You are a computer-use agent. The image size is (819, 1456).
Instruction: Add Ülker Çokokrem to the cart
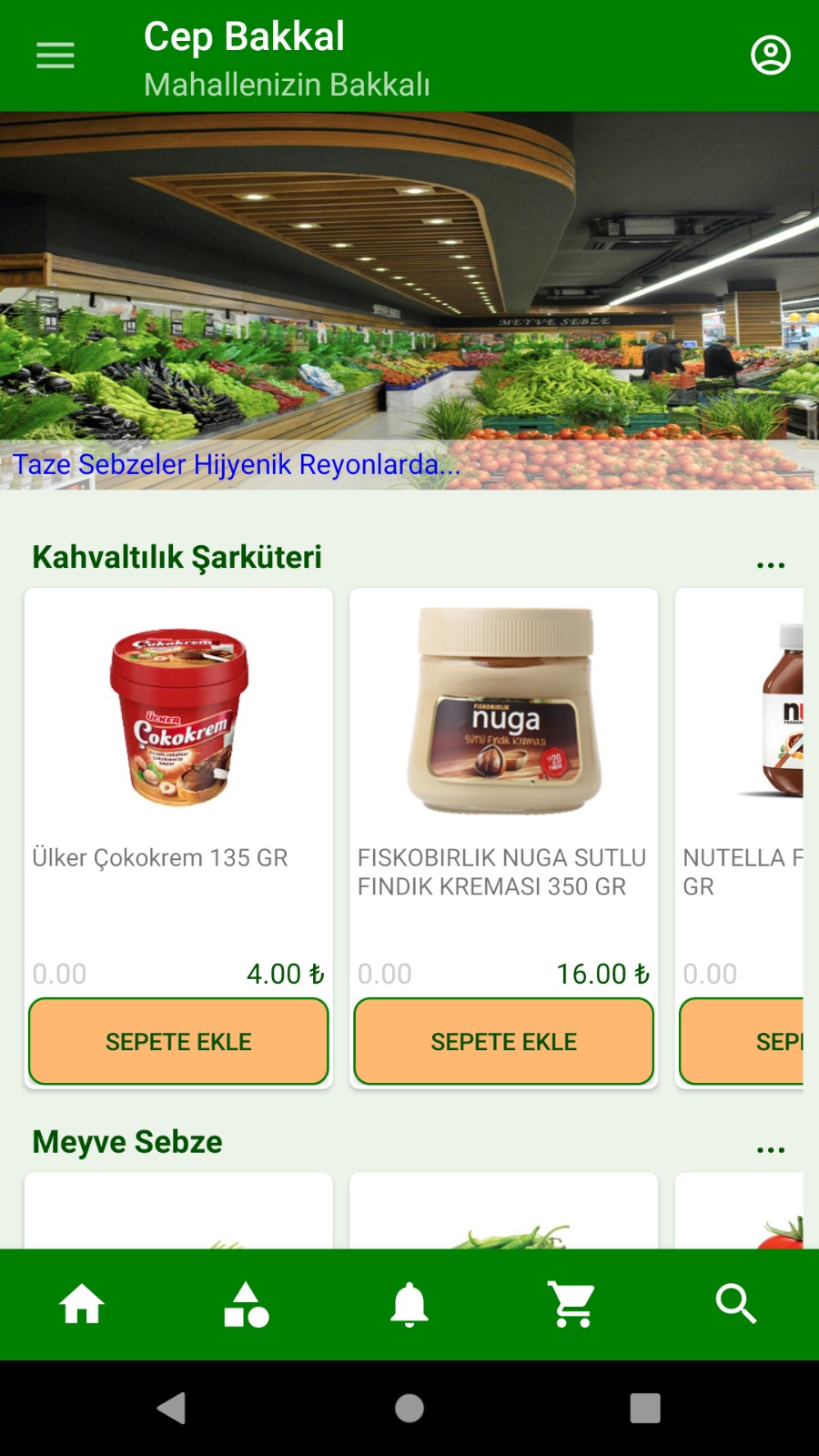178,1041
